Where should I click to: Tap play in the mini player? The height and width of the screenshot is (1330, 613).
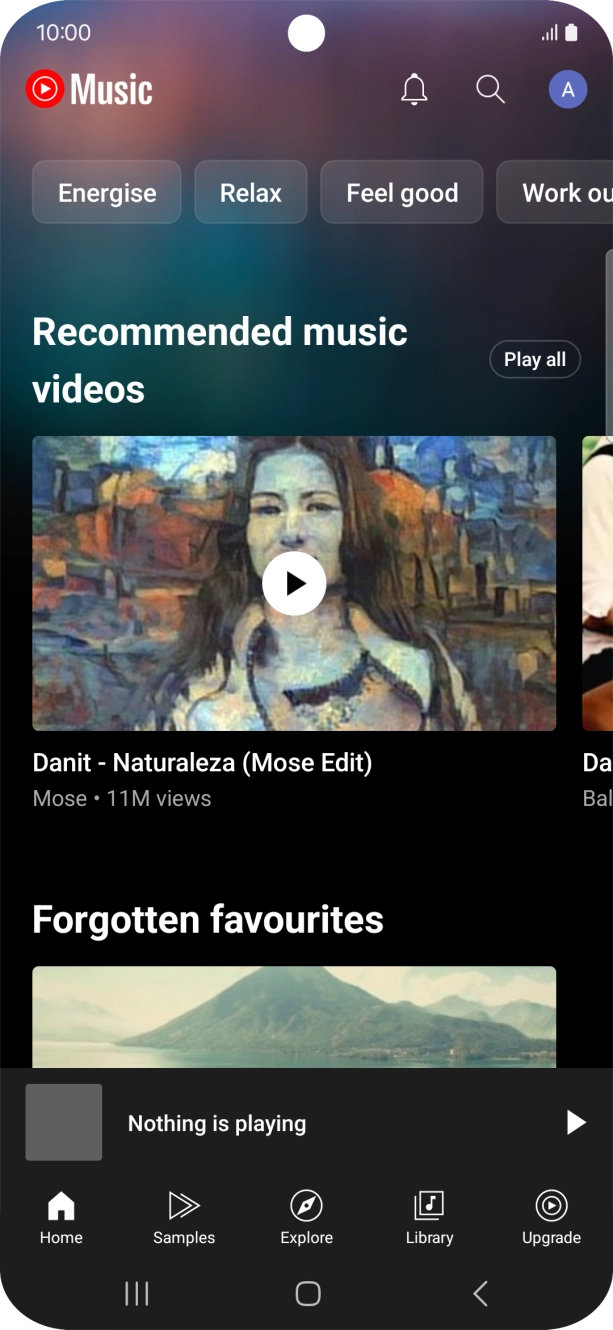click(575, 1122)
